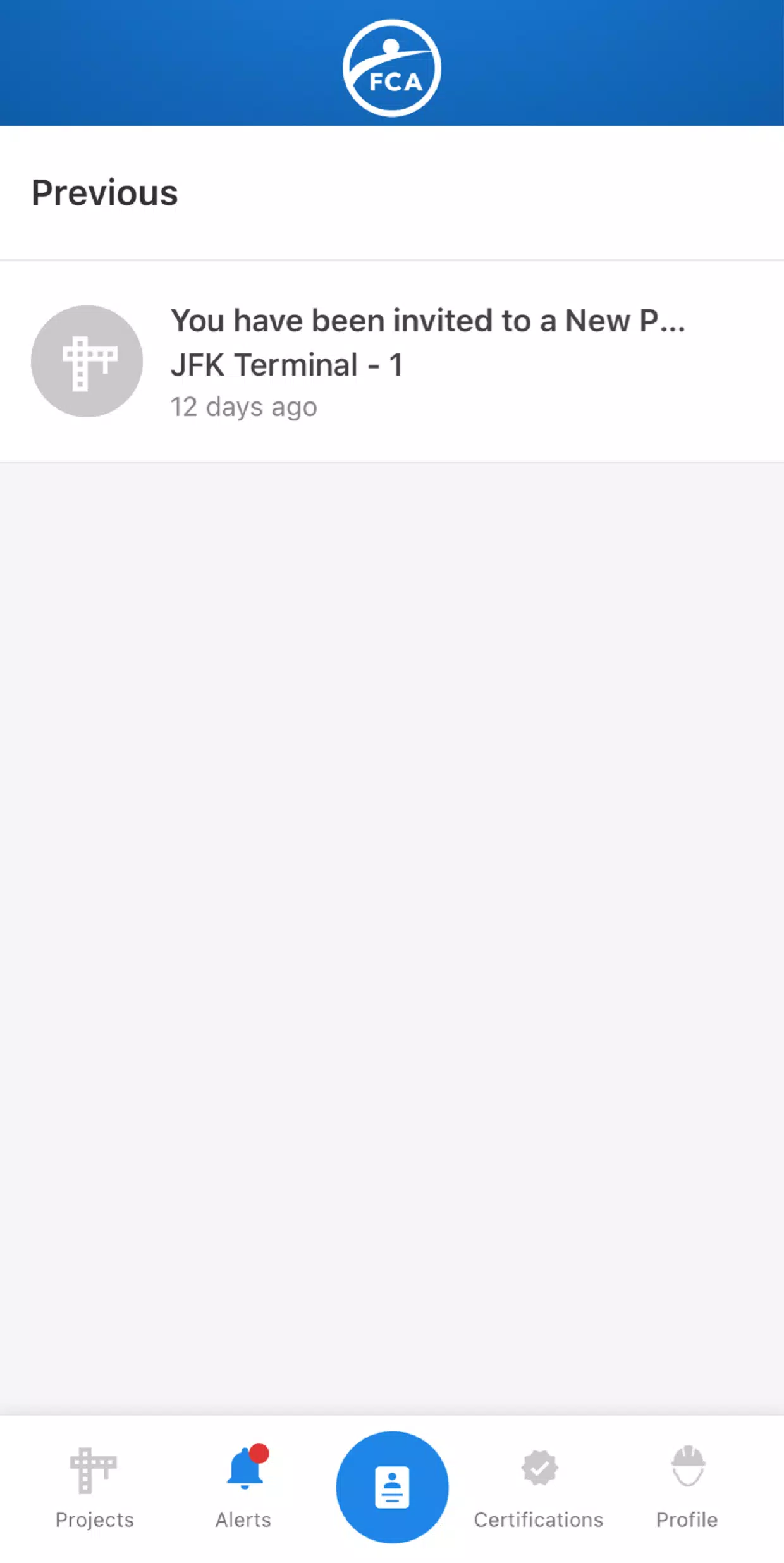This screenshot has width=784, height=1563.
Task: Tap the FCA logo in the header
Action: point(392,68)
